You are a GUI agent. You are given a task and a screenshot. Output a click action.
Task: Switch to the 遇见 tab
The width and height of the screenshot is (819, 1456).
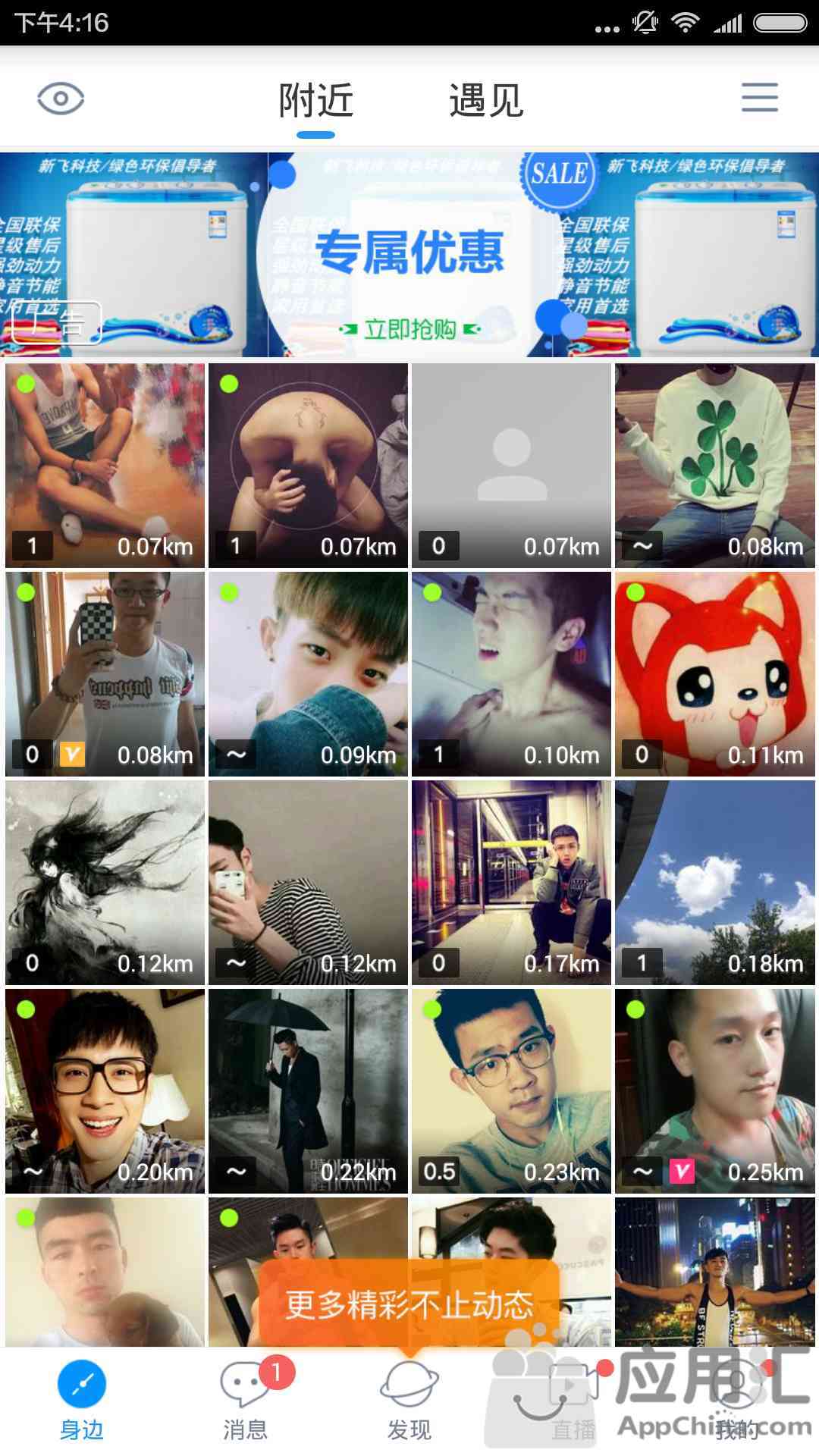(486, 101)
